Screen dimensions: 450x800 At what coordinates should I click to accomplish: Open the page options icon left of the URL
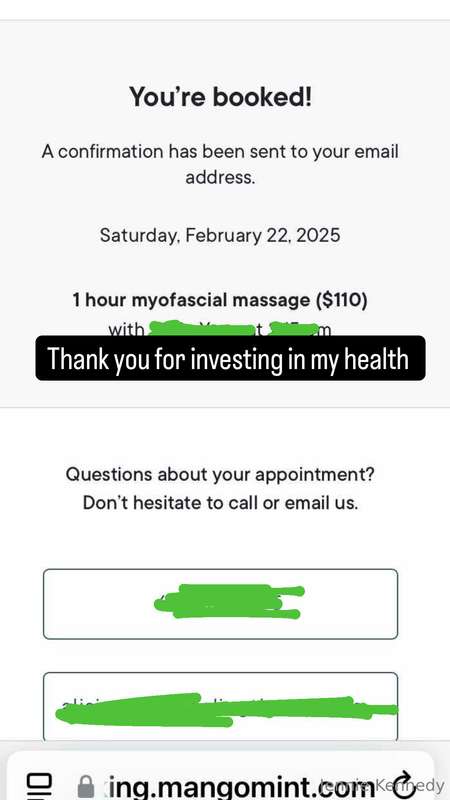(x=39, y=786)
